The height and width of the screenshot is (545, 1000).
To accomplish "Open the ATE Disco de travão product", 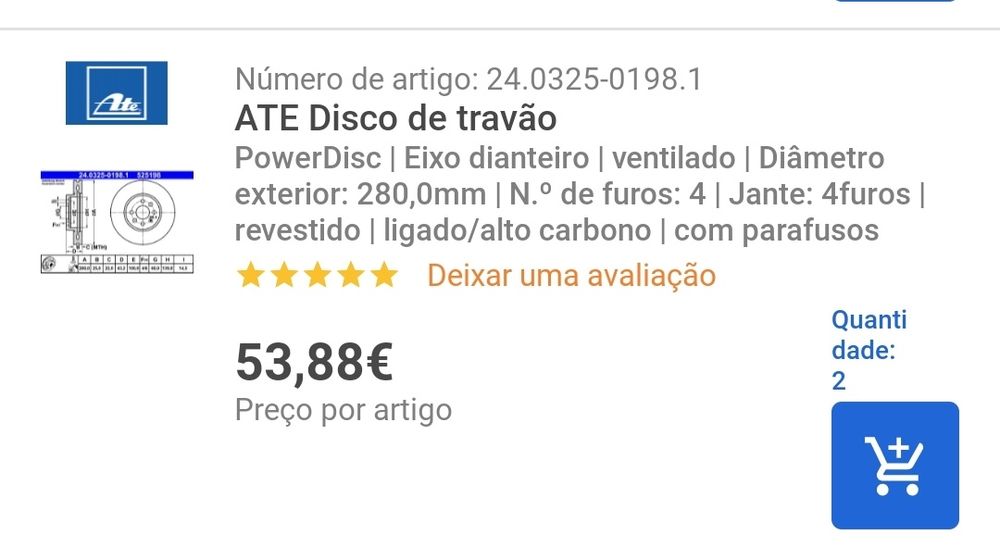I will tap(395, 119).
